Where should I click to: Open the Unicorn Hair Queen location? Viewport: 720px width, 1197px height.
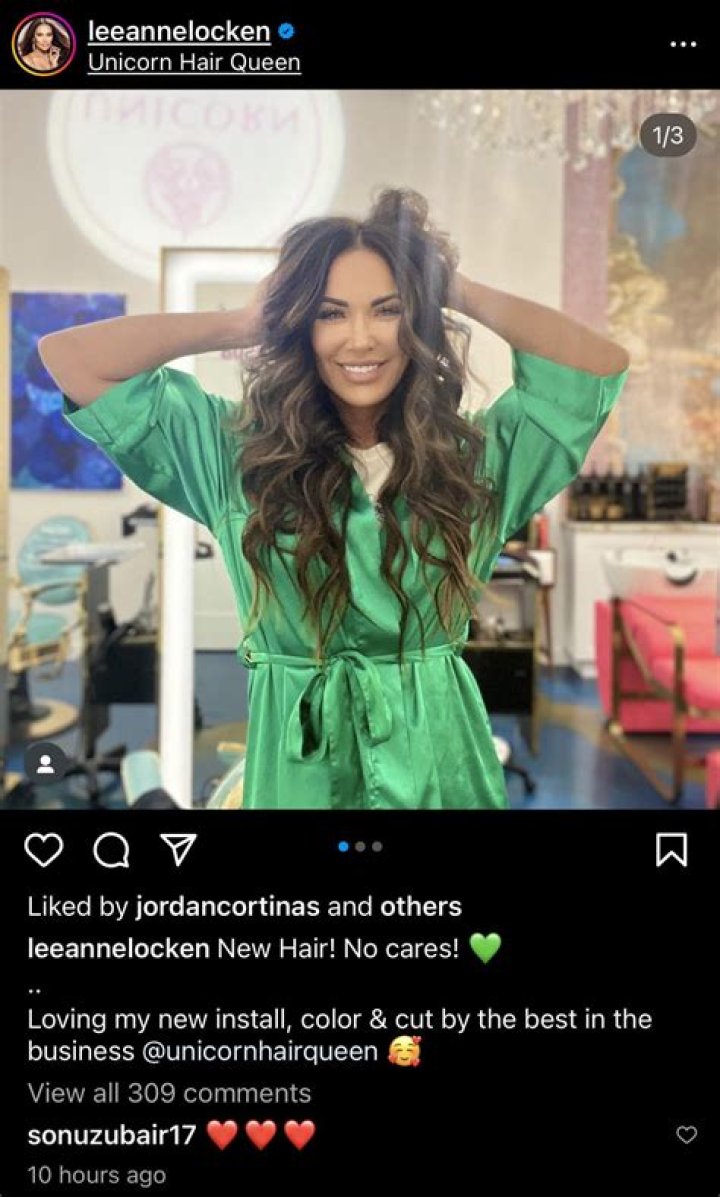point(194,62)
